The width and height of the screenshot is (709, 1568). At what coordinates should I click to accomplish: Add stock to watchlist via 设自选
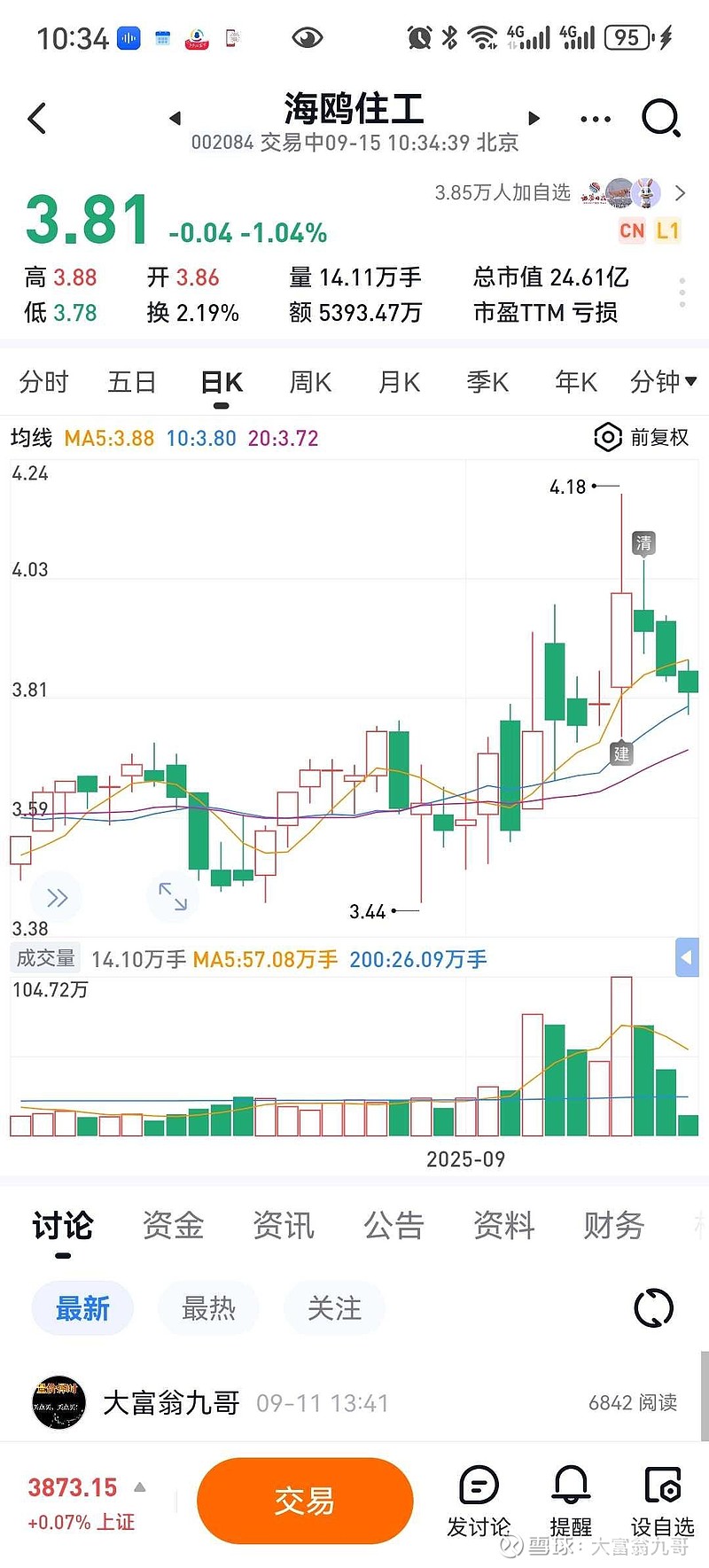[662, 1501]
